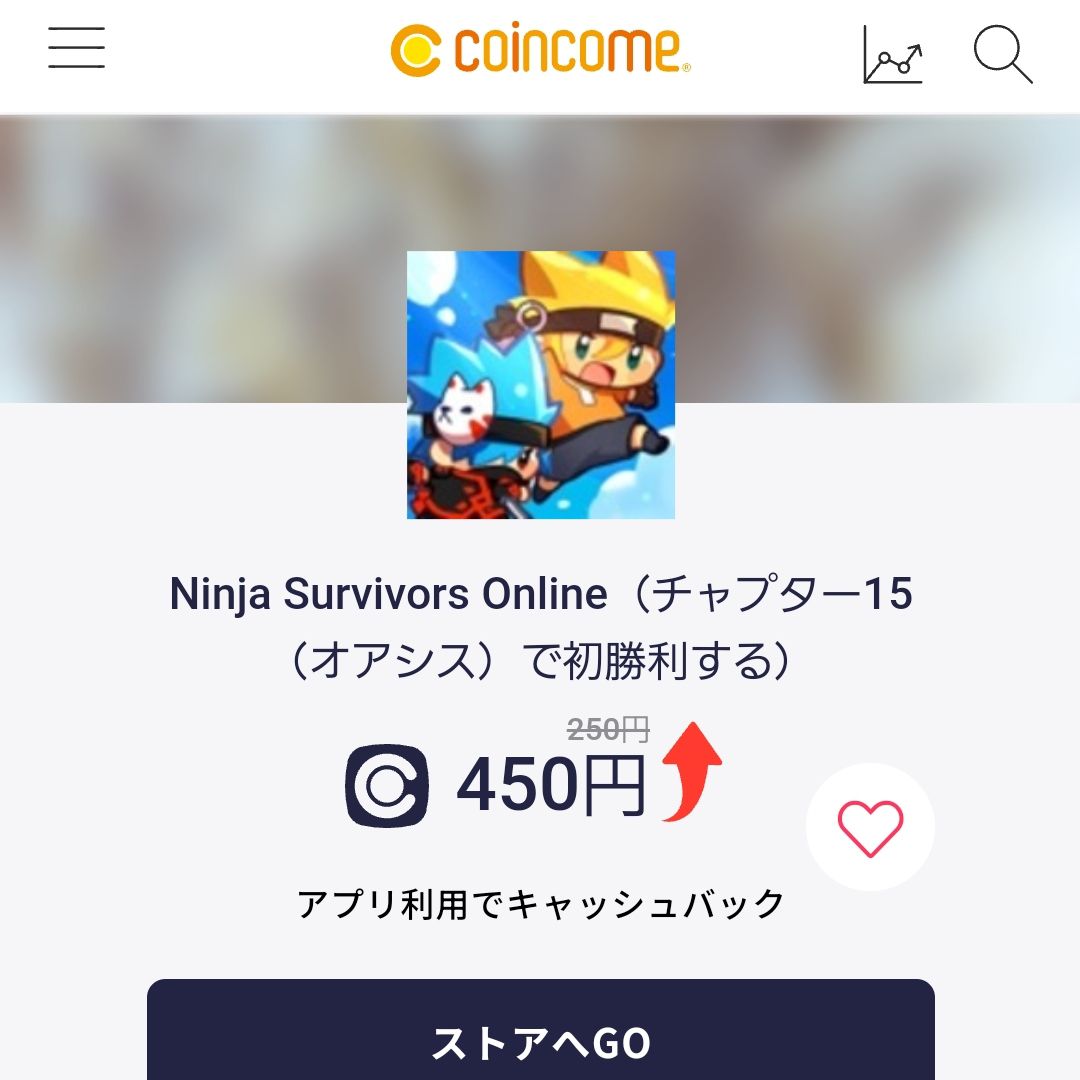This screenshot has width=1080, height=1080.
Task: Open the hamburger menu
Action: tap(77, 48)
